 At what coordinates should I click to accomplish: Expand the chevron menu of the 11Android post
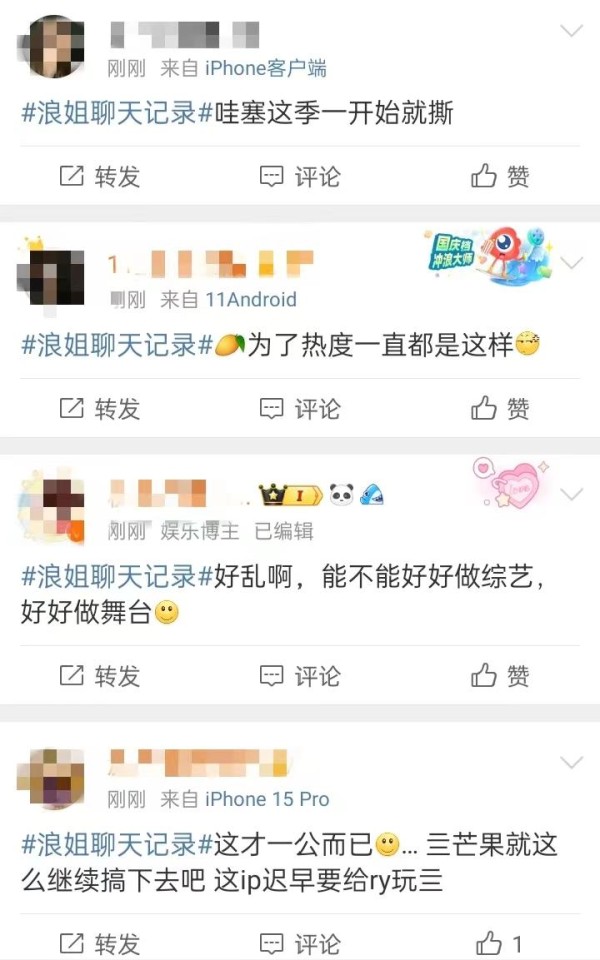point(571,263)
